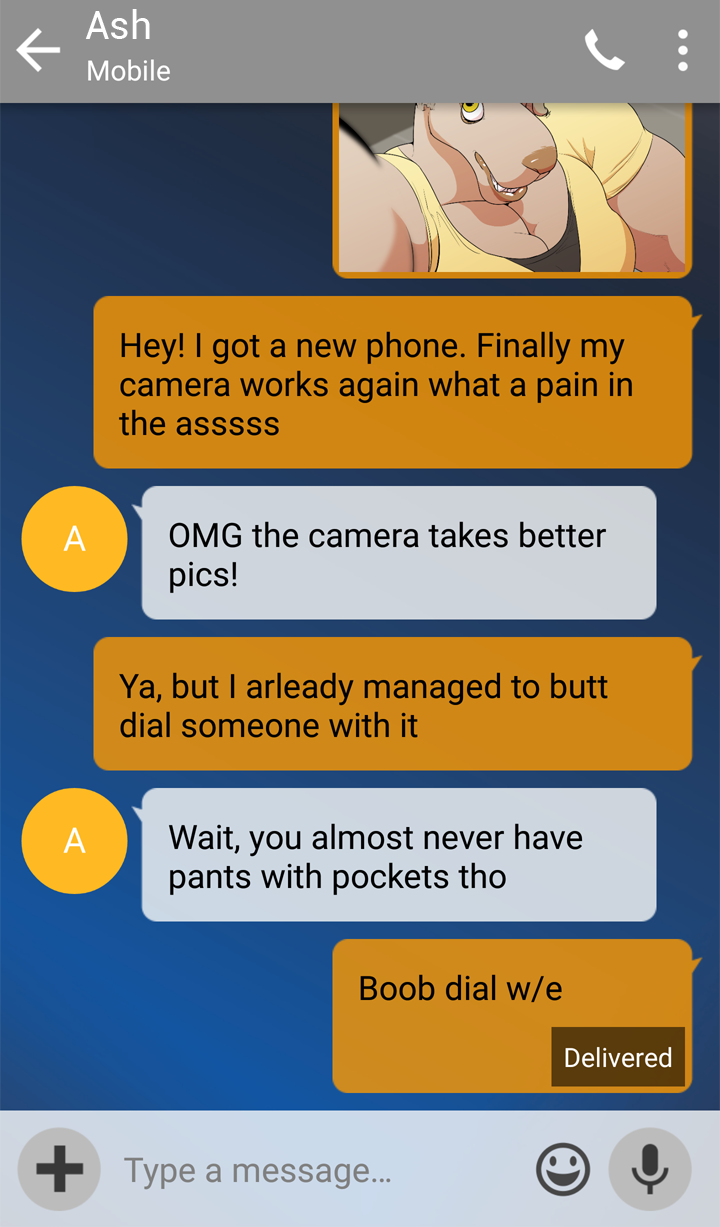Focus the Type a message field
This screenshot has height=1227, width=720.
(320, 1170)
